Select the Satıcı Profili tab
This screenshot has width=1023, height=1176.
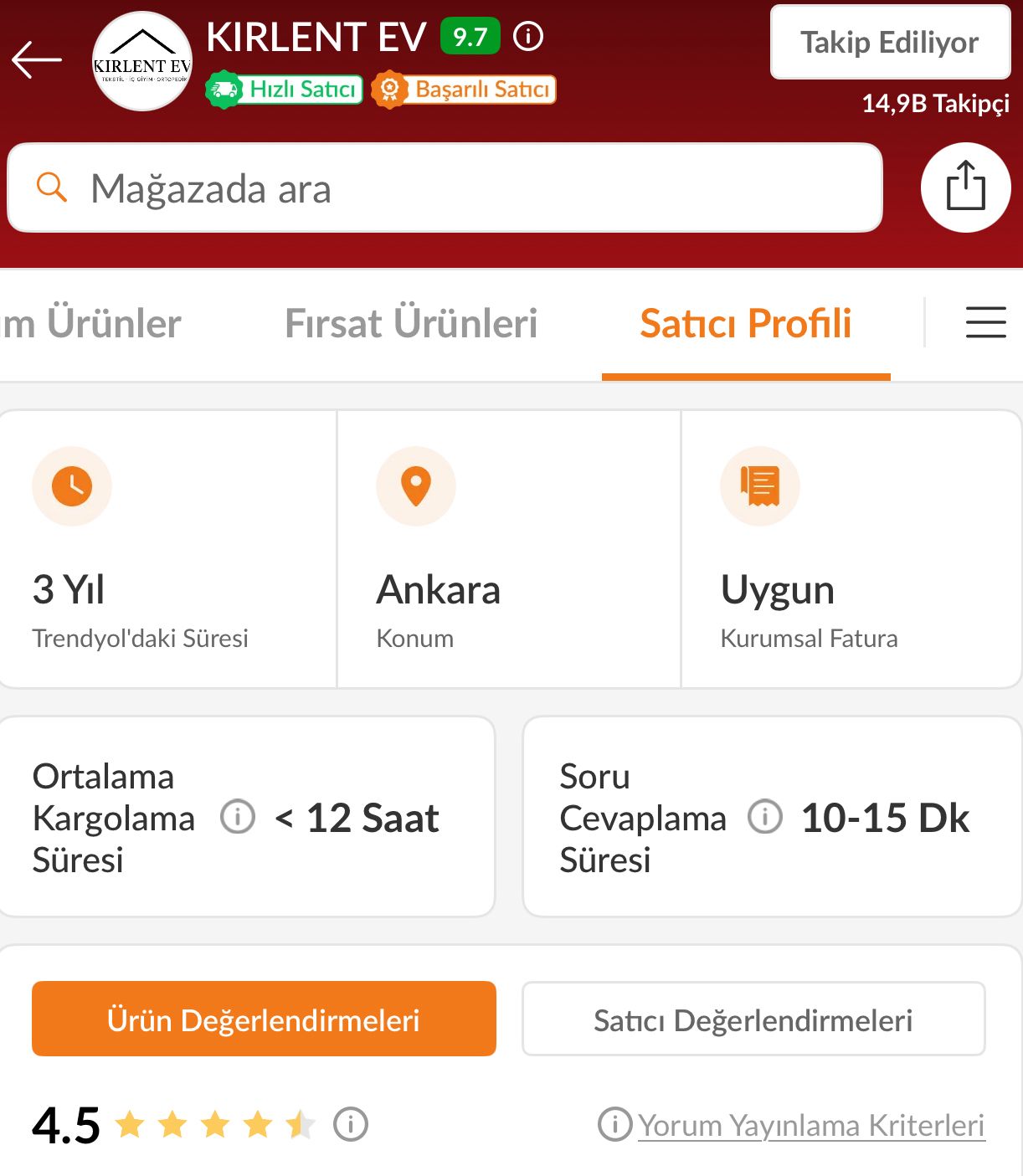tap(745, 323)
